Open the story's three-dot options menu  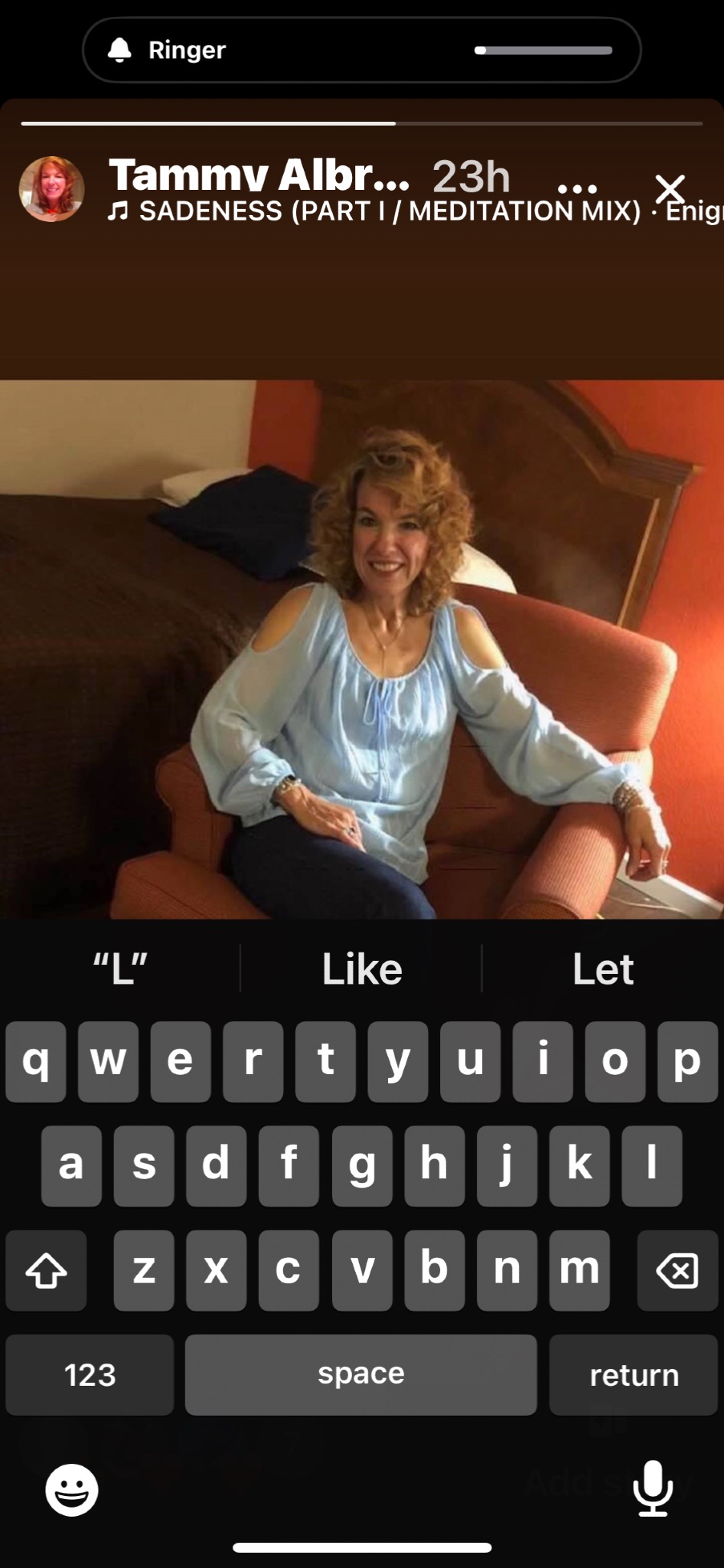click(577, 188)
